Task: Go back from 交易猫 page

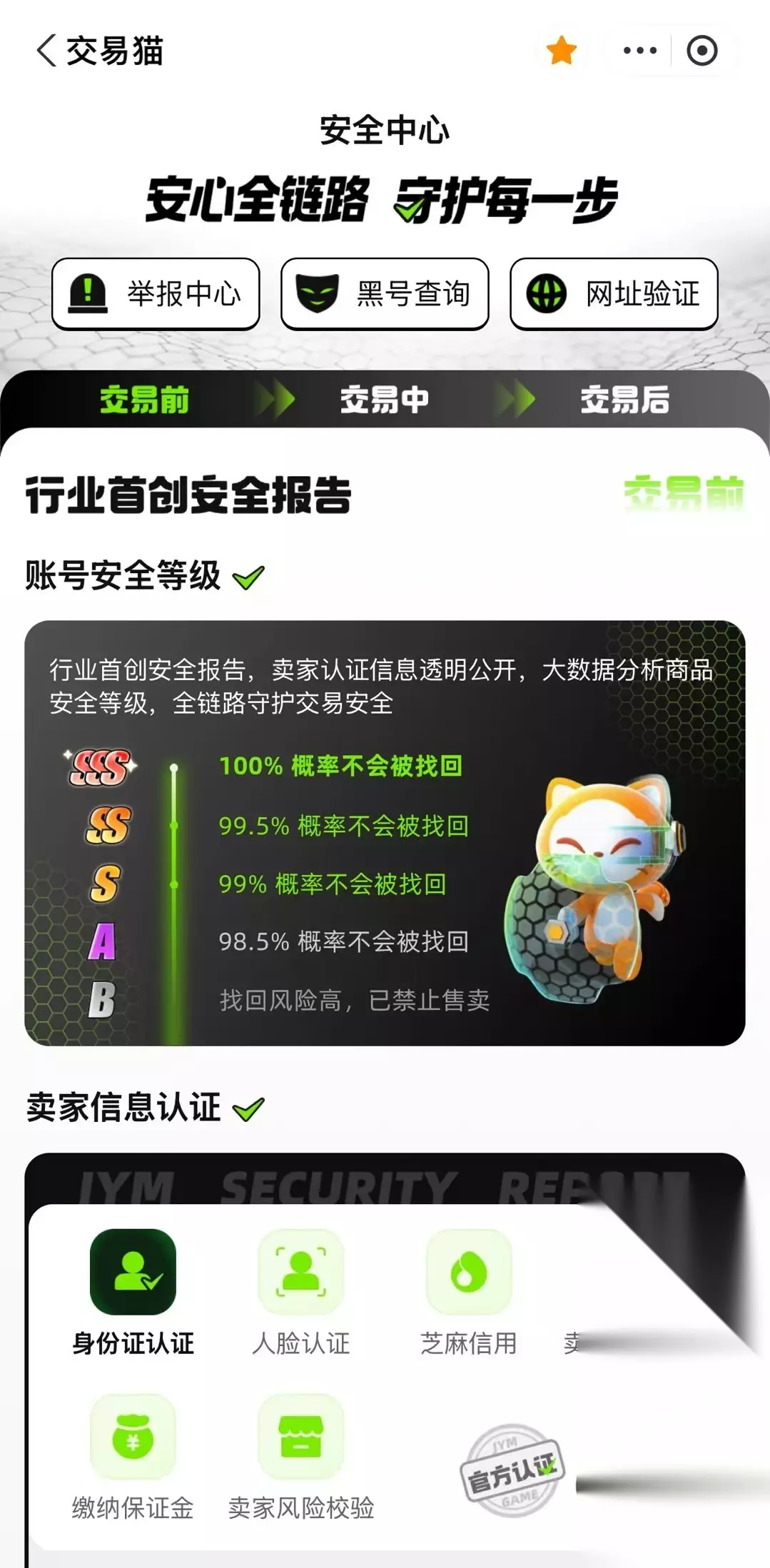Action: coord(46,51)
